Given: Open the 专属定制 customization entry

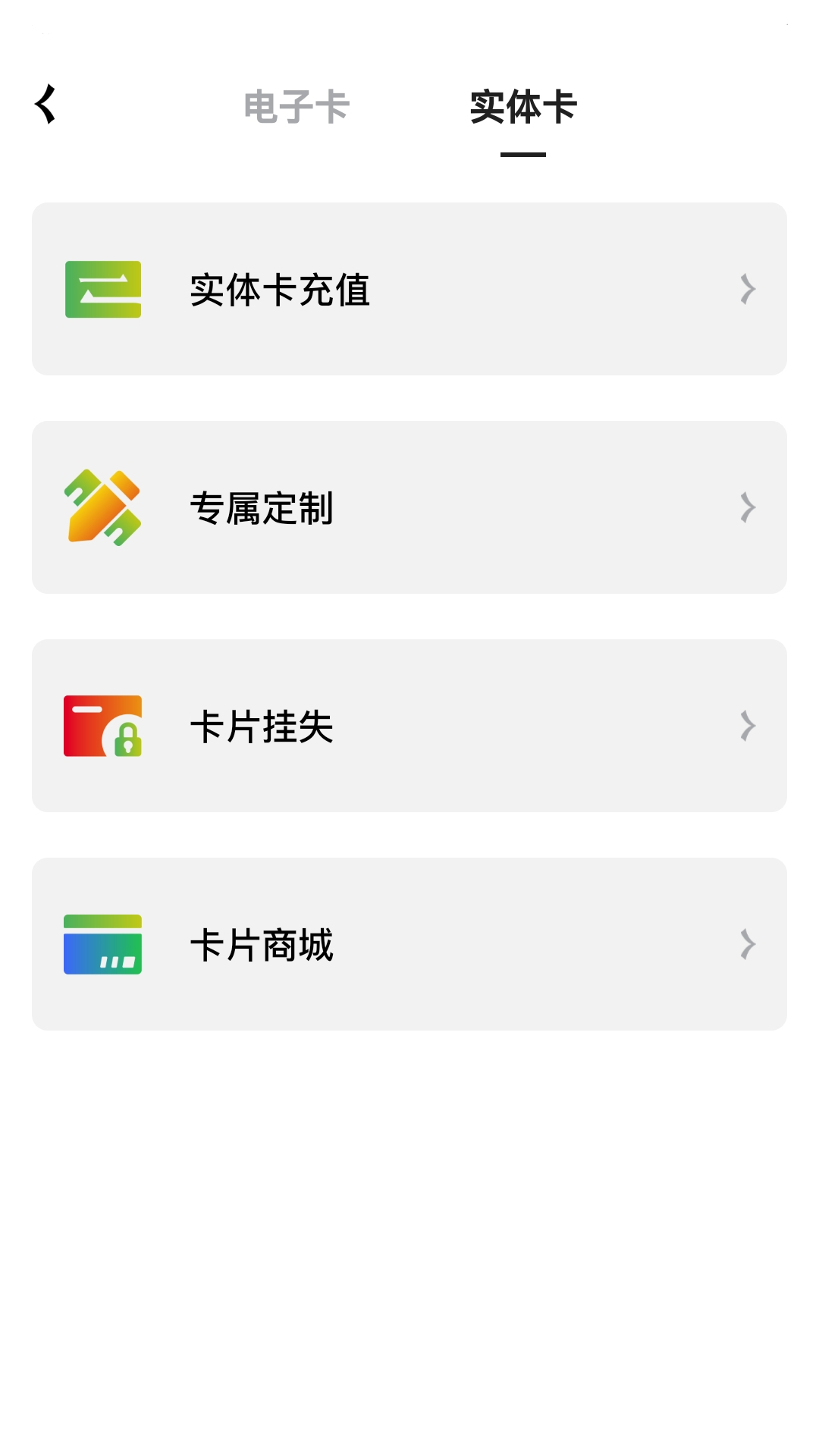Looking at the screenshot, I should 409,507.
